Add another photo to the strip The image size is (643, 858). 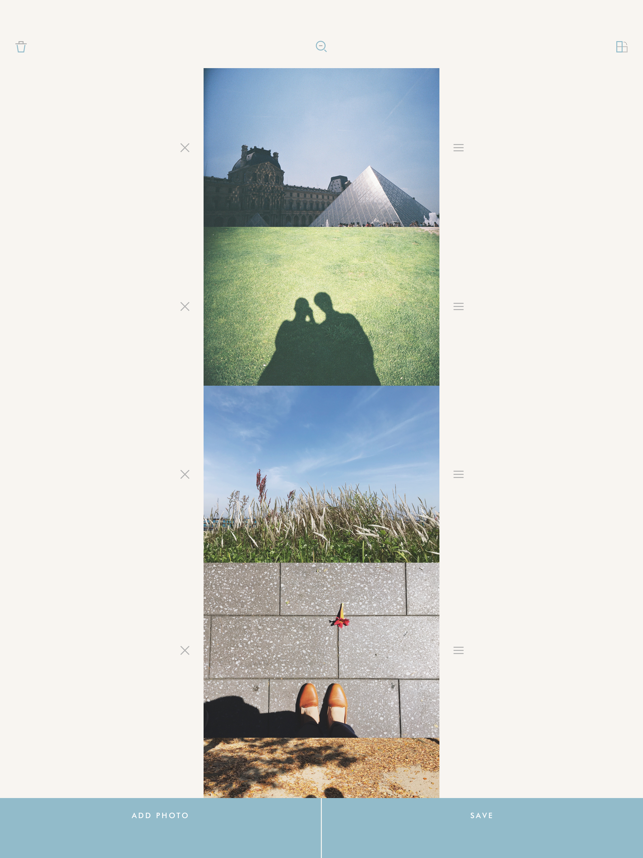[160, 816]
